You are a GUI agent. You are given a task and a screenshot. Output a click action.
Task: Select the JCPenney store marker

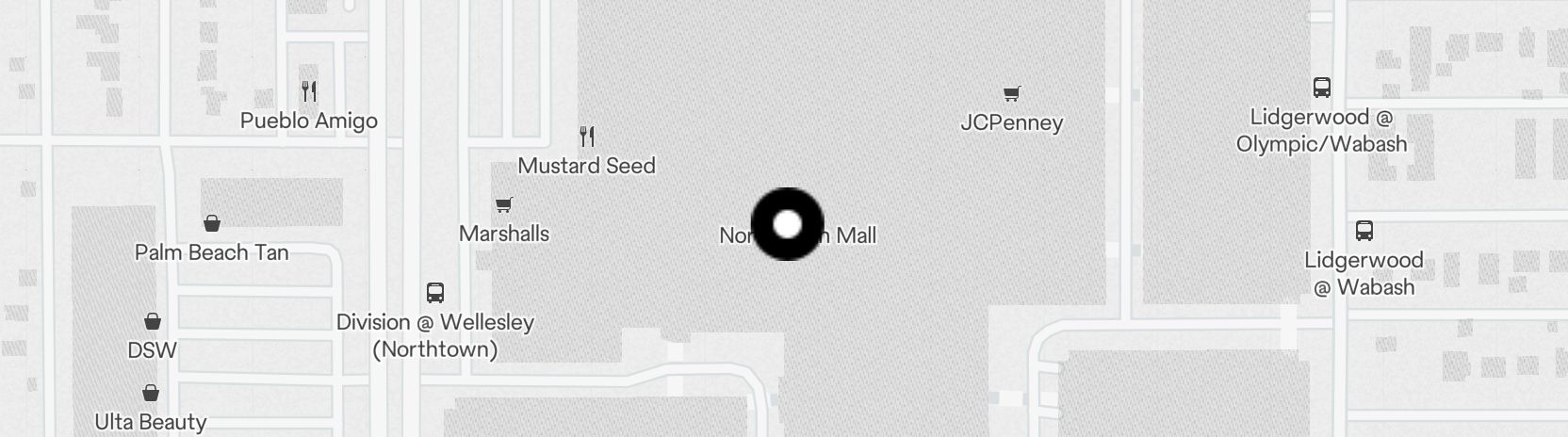coord(1011,93)
